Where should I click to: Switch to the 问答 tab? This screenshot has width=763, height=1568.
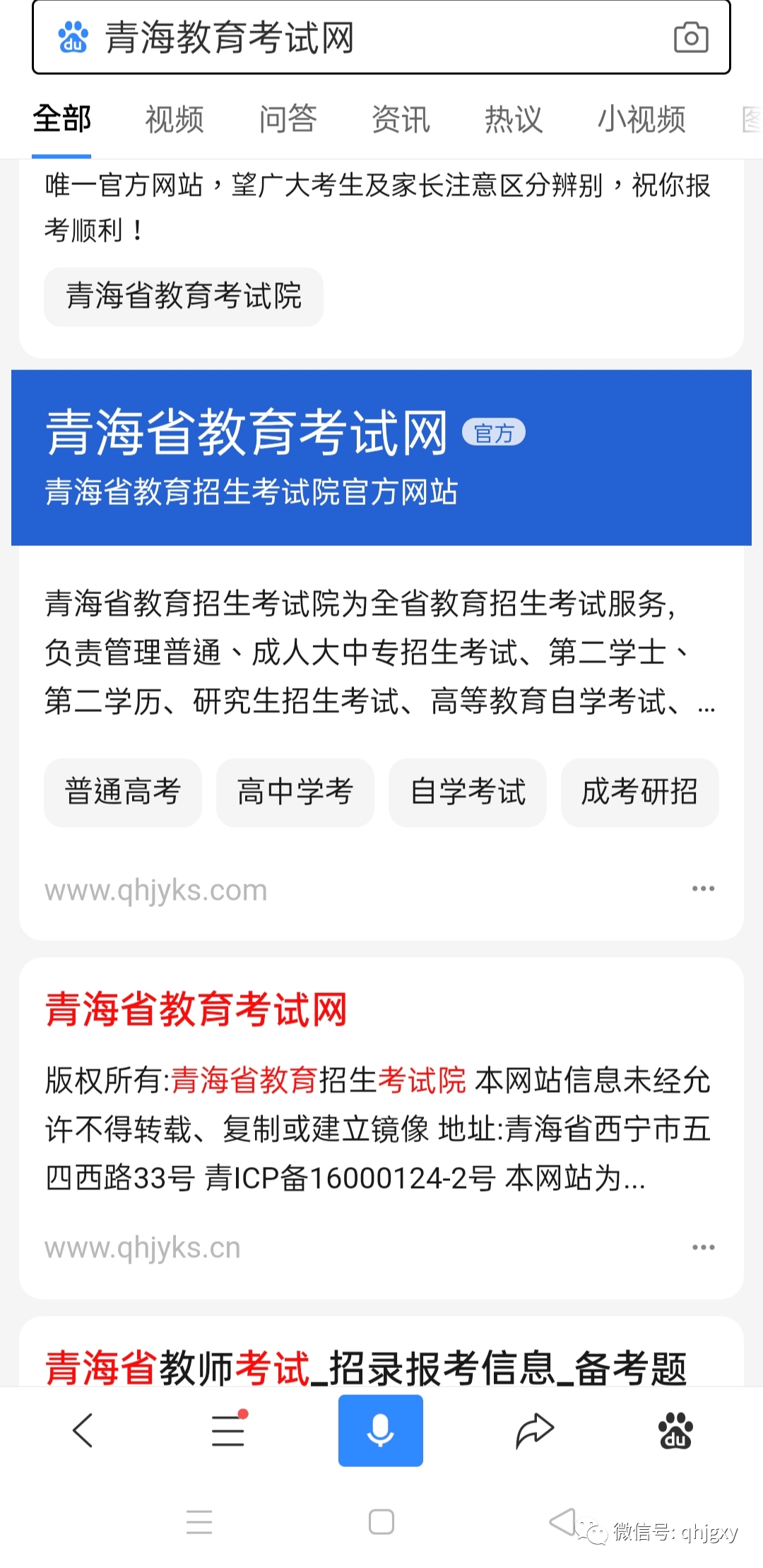288,119
